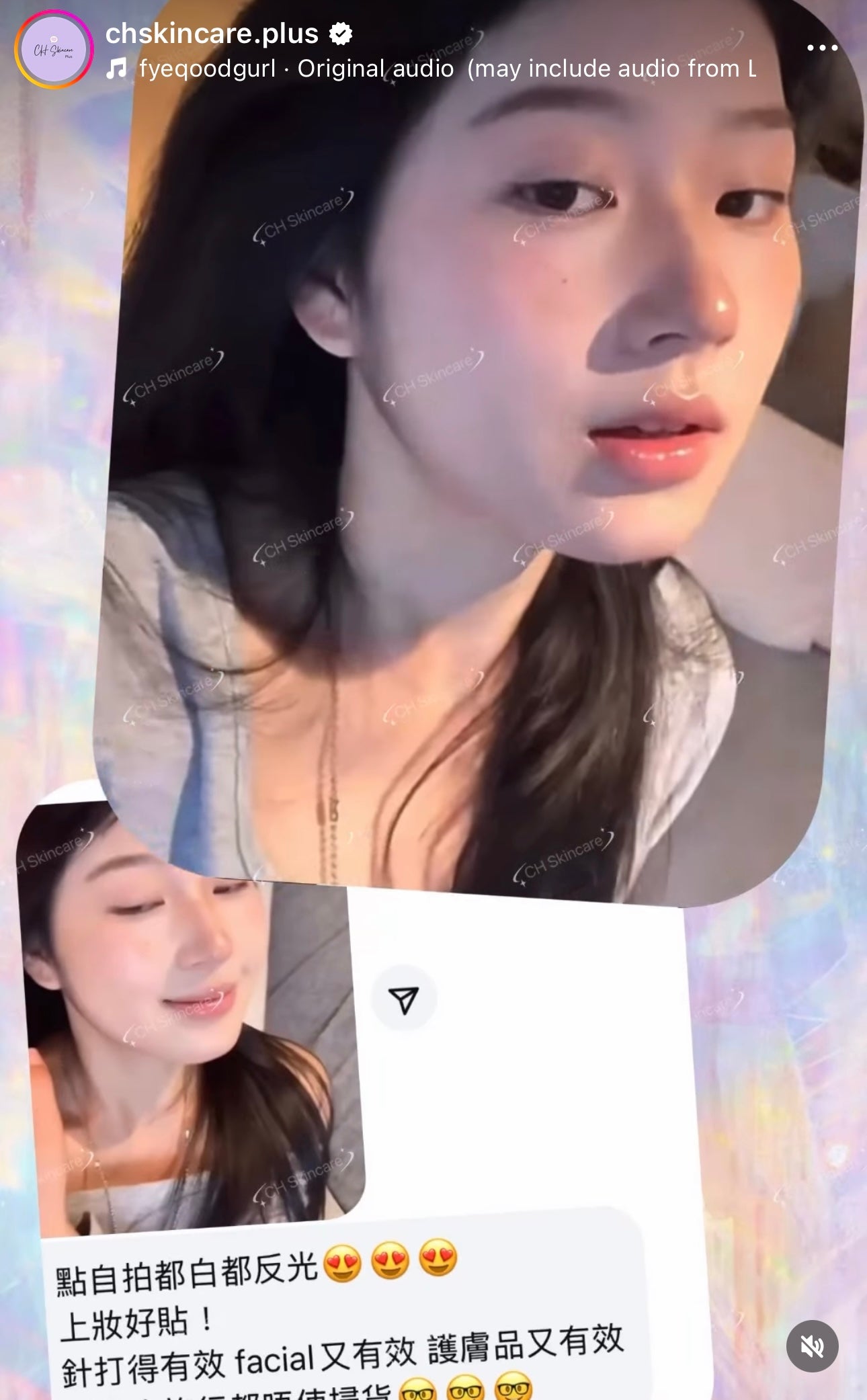
Task: Unmute the reel audio
Action: tap(812, 1346)
